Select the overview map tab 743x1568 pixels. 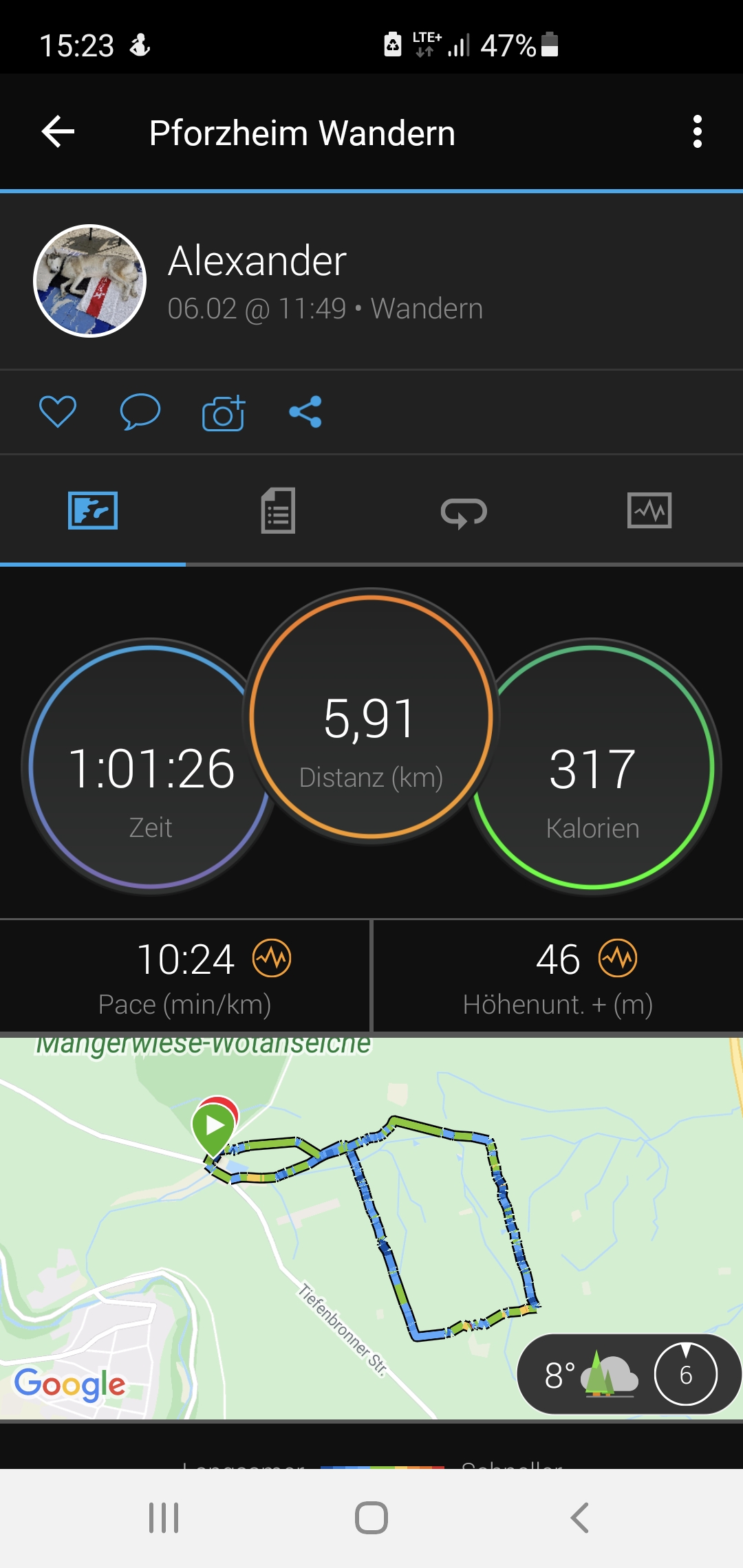click(93, 511)
